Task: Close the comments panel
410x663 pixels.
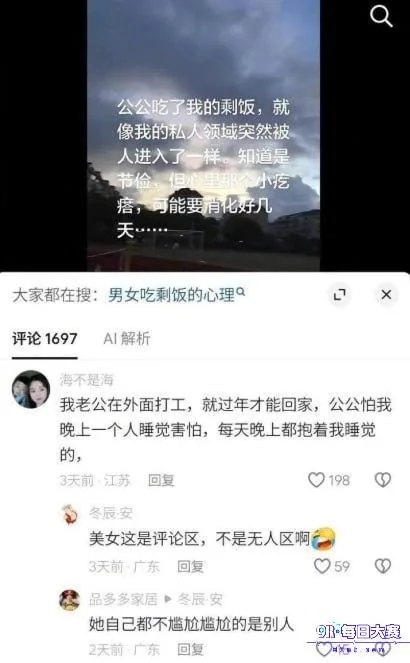Action: click(386, 294)
